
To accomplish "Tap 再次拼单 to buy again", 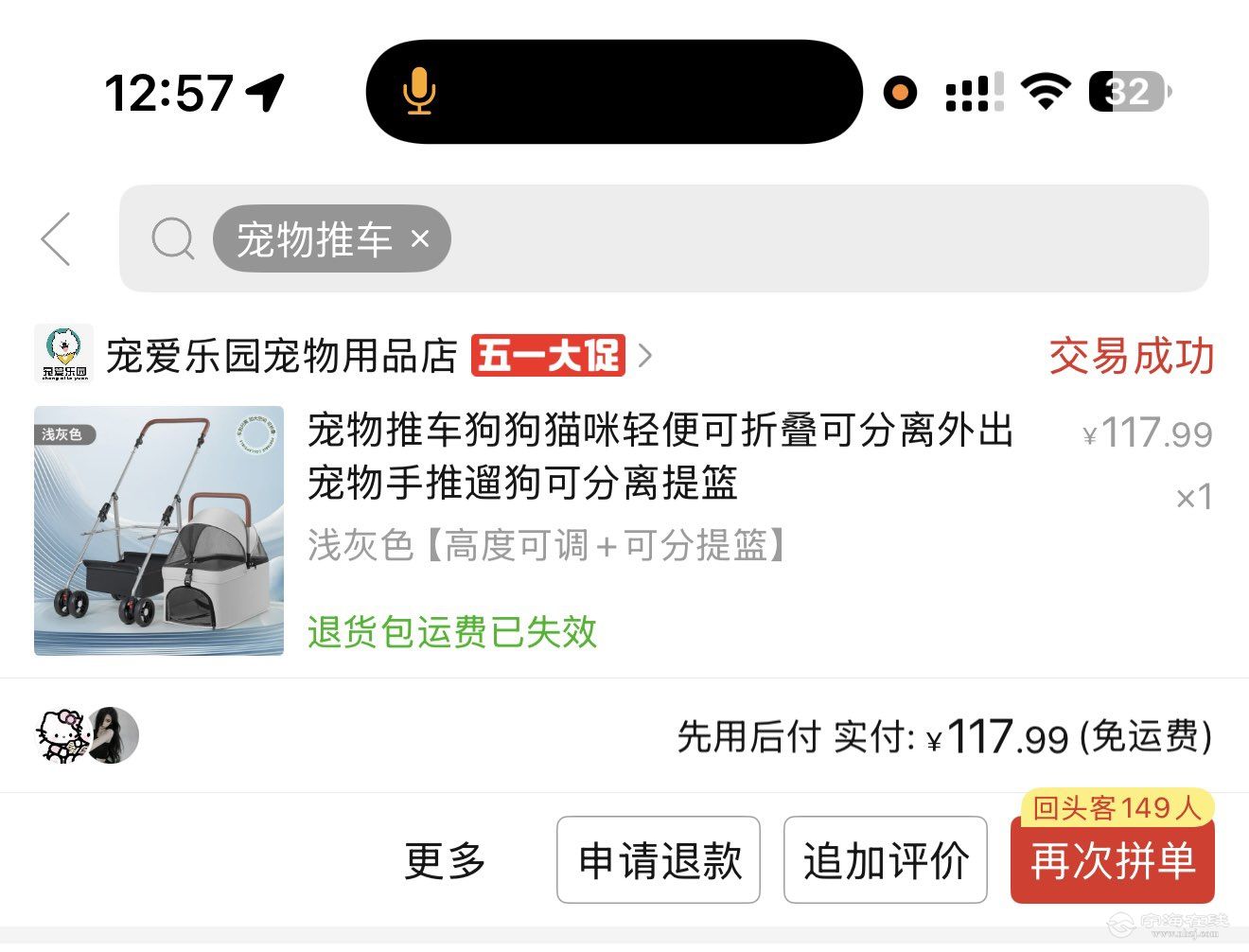I will pos(1112,862).
